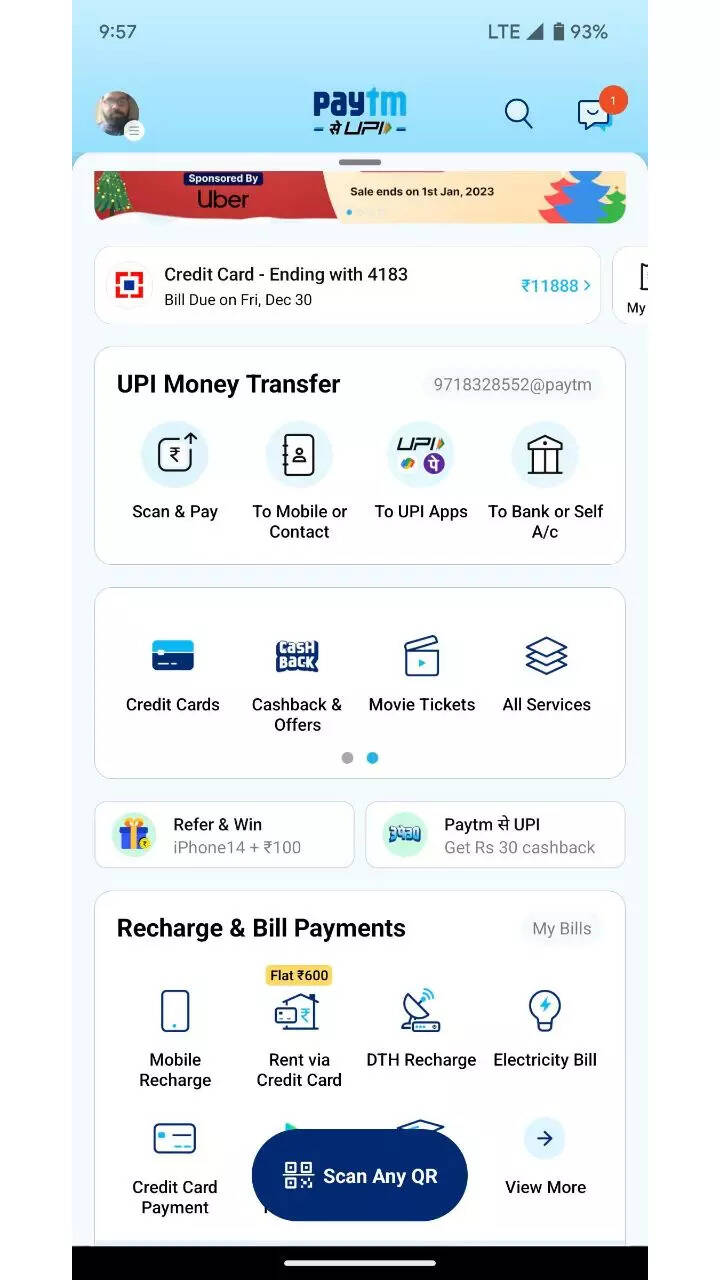Open All Services
Screen dimensions: 720x1280
tap(546, 673)
